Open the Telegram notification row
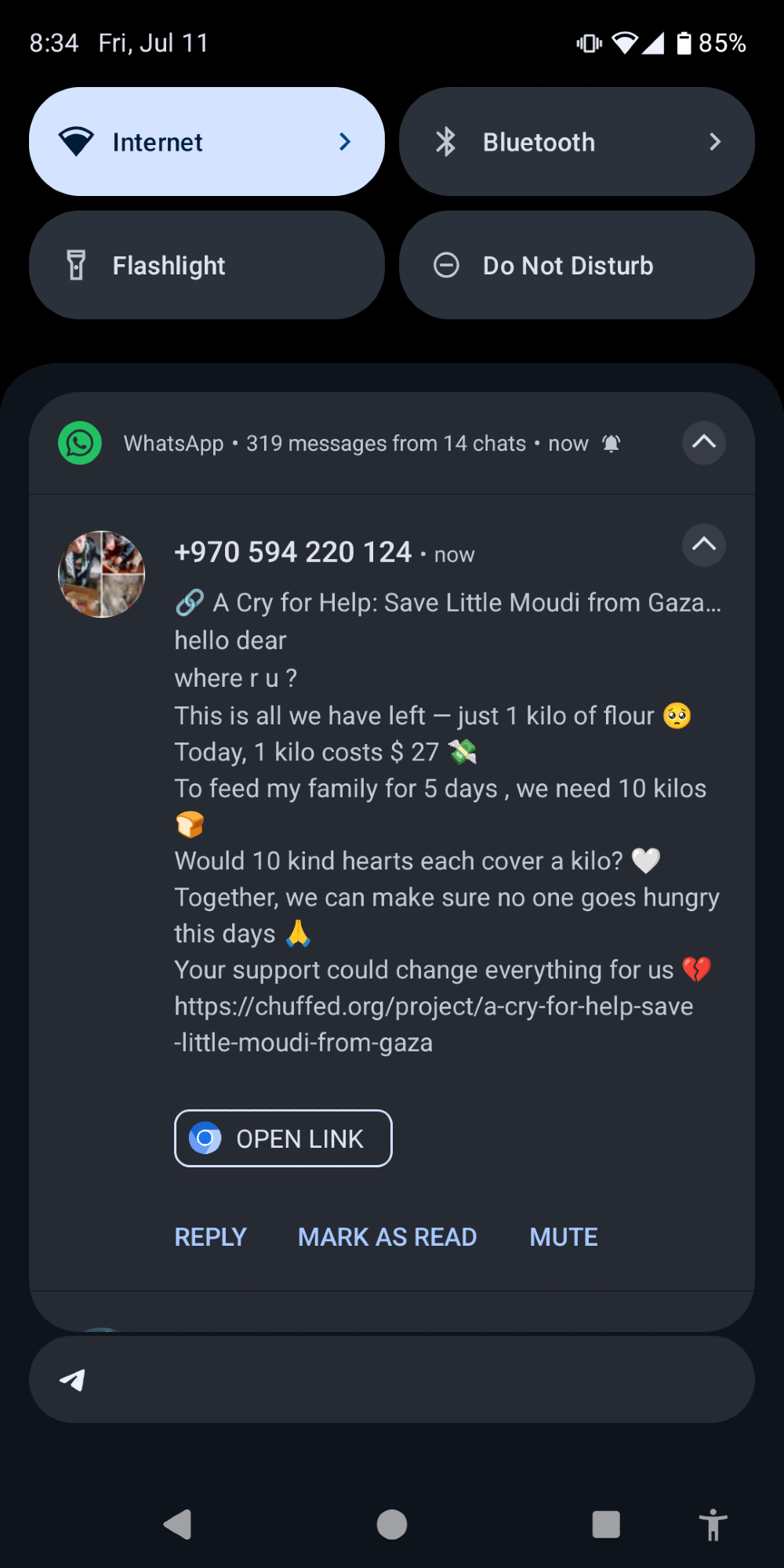The width and height of the screenshot is (784, 1568). (392, 1380)
